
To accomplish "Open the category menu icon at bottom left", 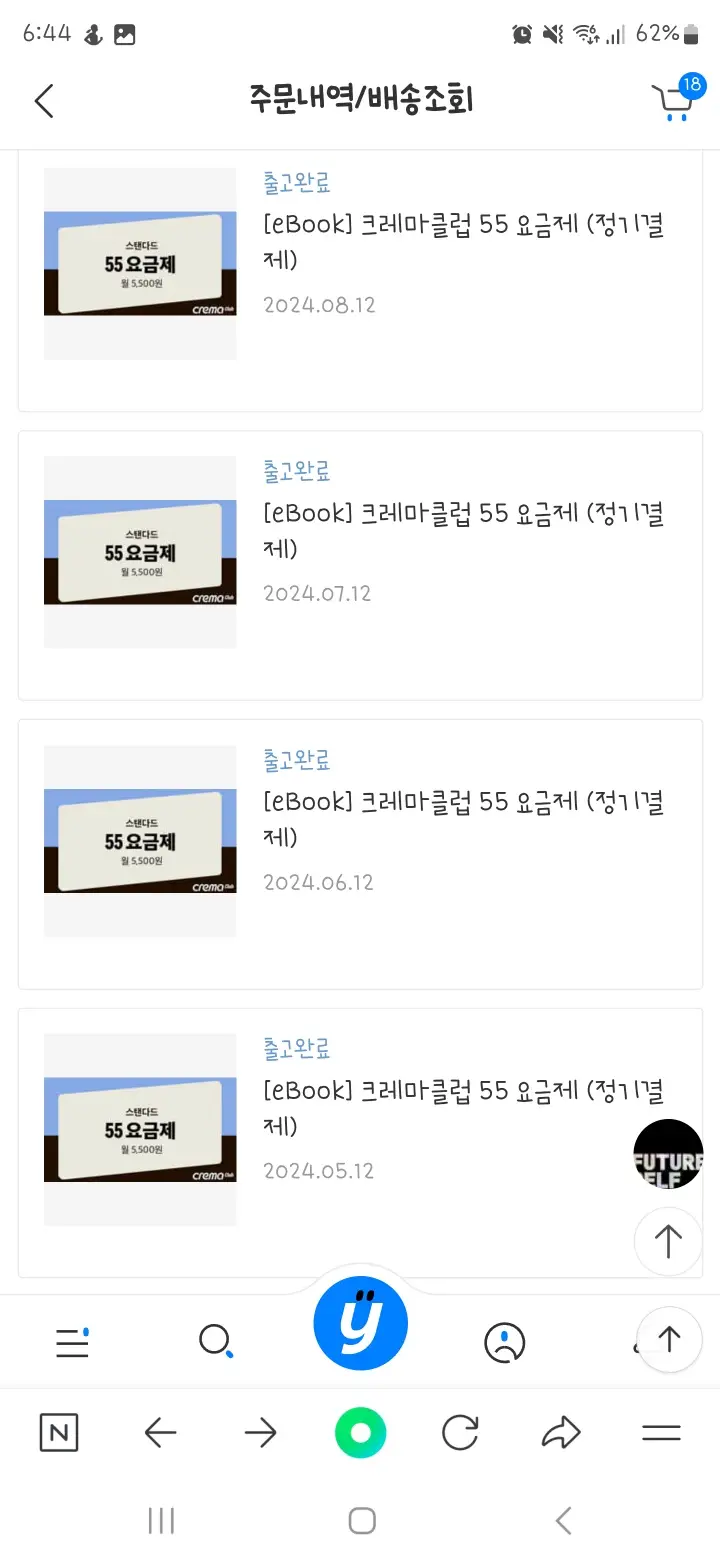I will (72, 1342).
